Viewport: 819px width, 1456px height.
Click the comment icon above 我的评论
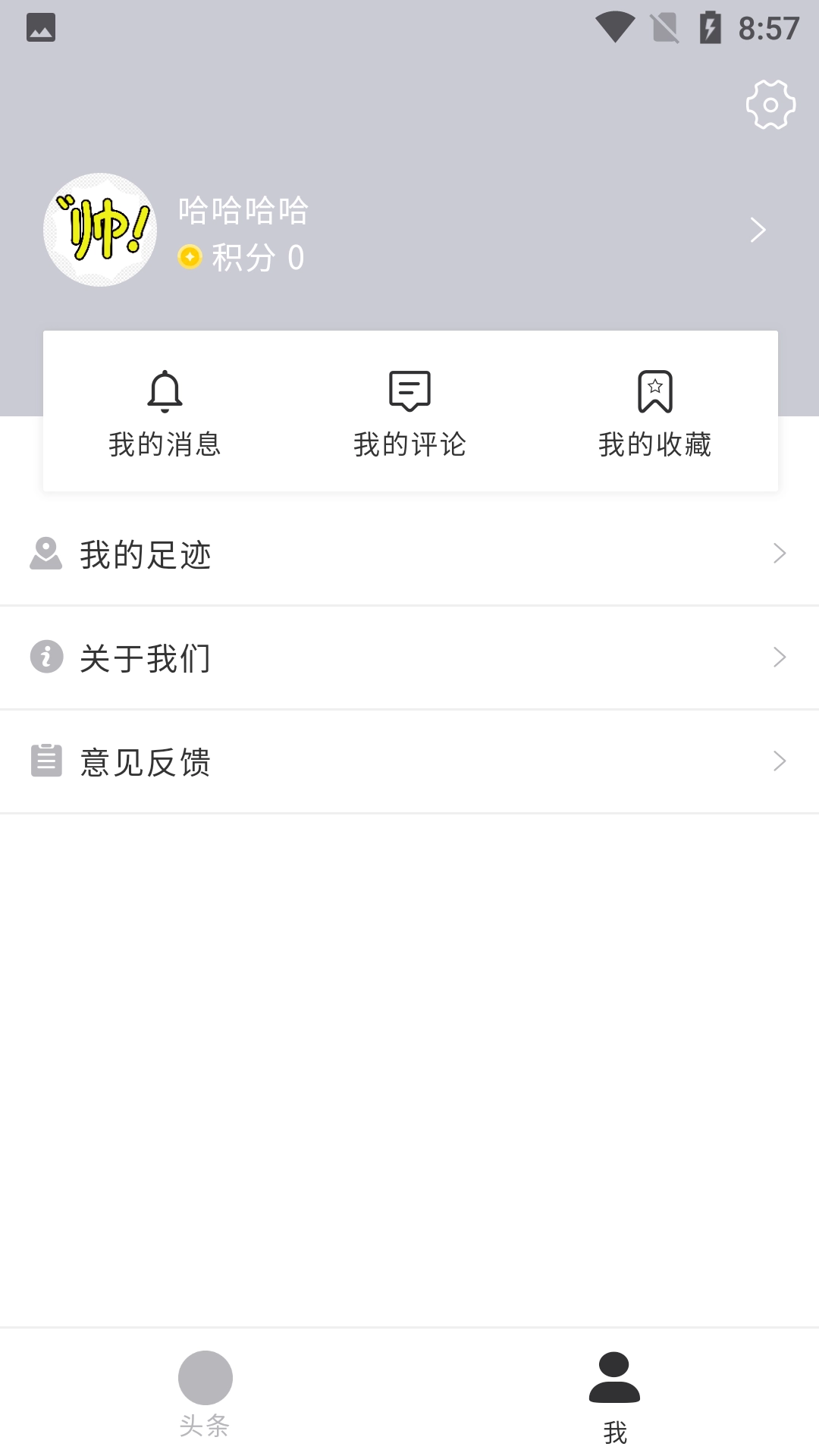pos(409,391)
